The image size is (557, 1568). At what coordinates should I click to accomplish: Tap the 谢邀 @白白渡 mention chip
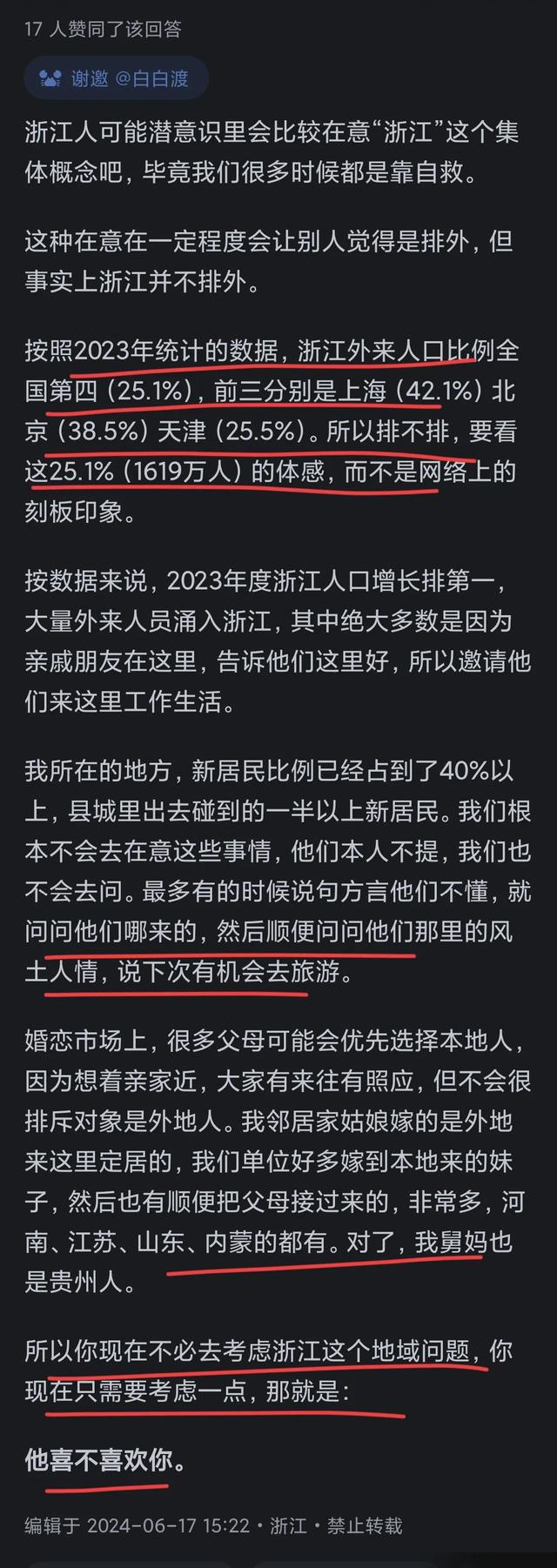click(x=117, y=79)
